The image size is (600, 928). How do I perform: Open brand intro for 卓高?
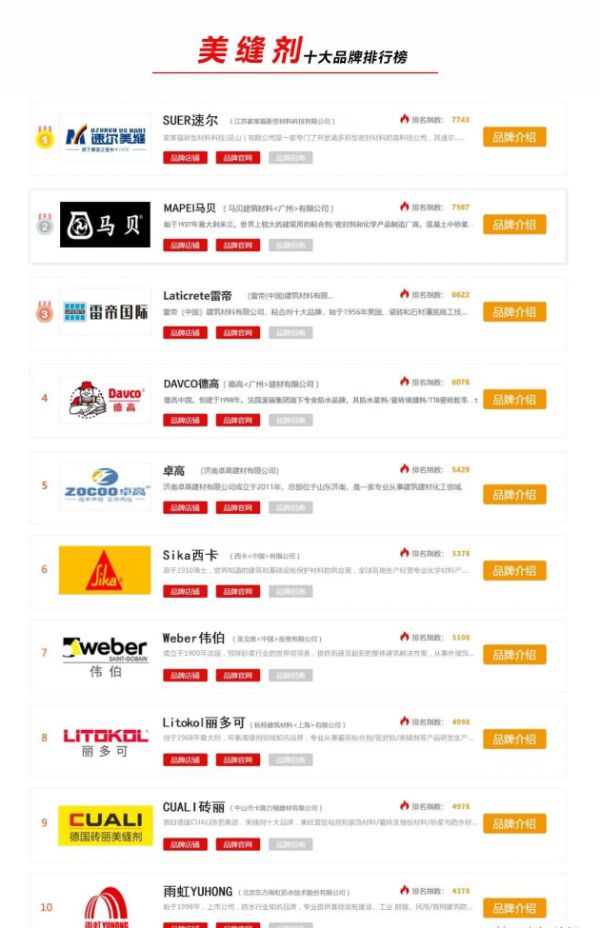pyautogui.click(x=514, y=494)
